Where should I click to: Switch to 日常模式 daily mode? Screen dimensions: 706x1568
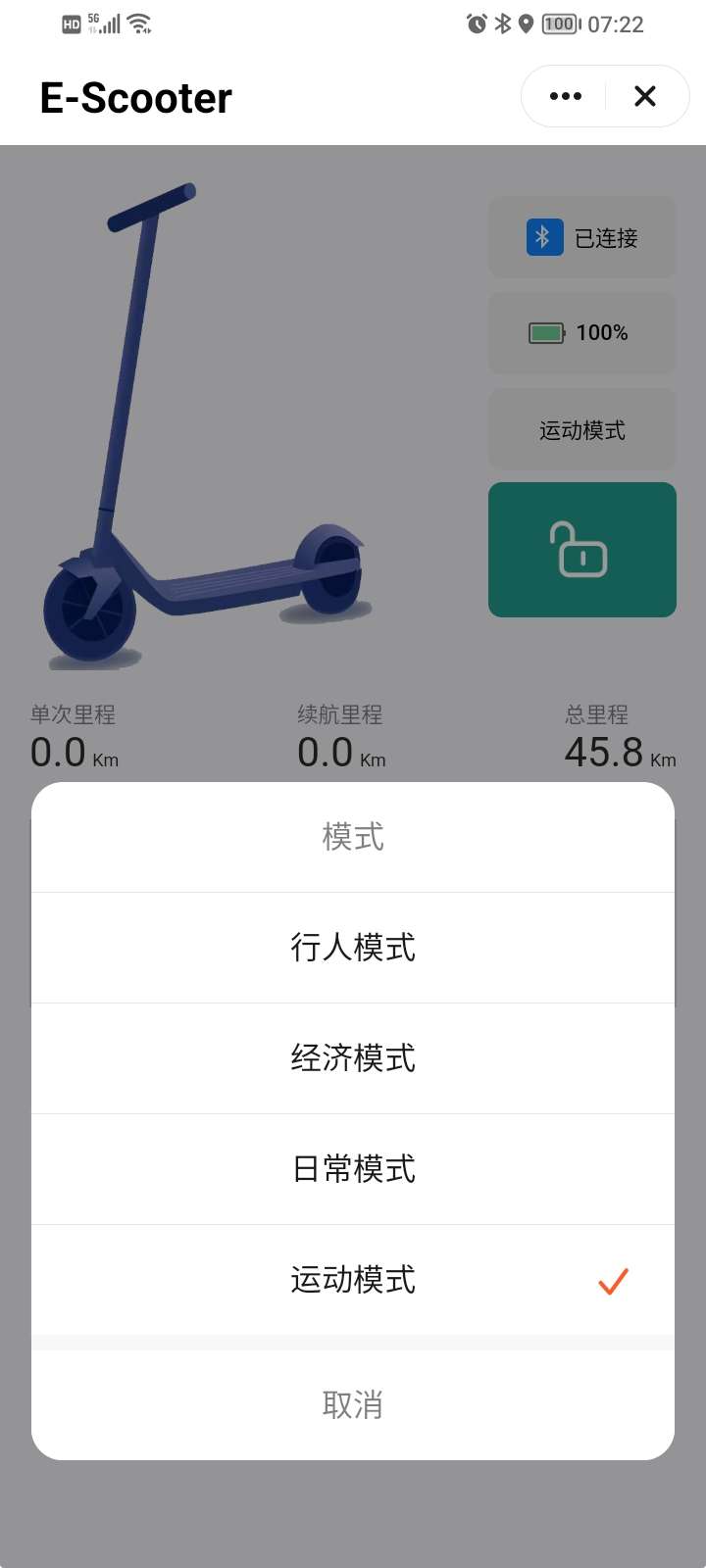click(x=353, y=1169)
